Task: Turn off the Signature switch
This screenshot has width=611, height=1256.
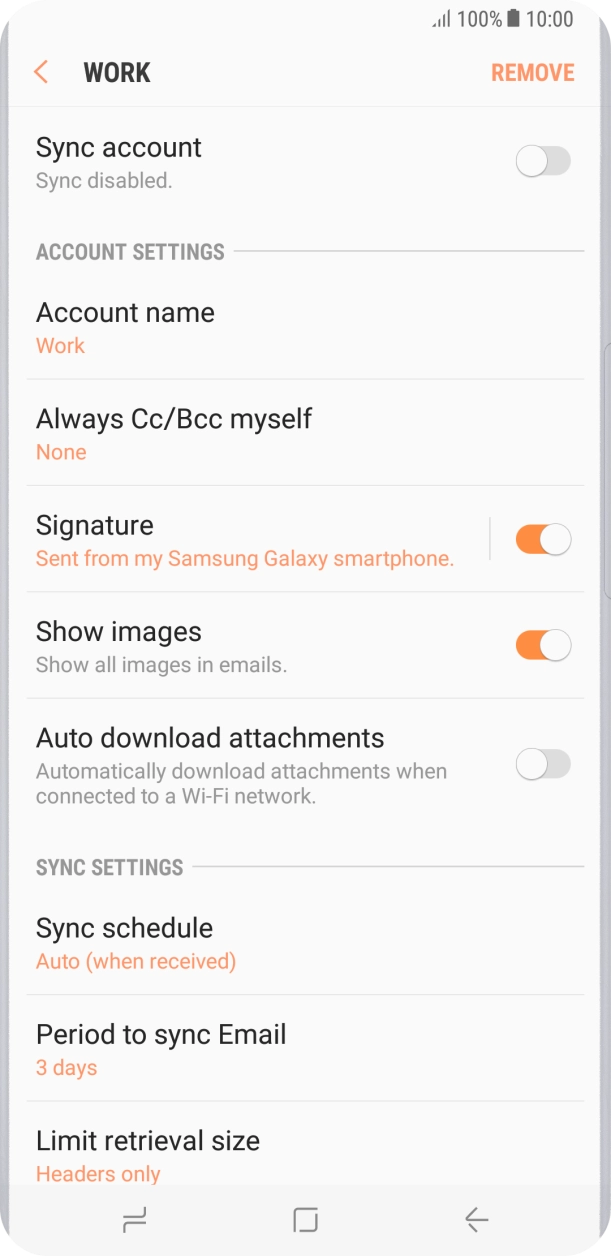Action: (x=543, y=539)
